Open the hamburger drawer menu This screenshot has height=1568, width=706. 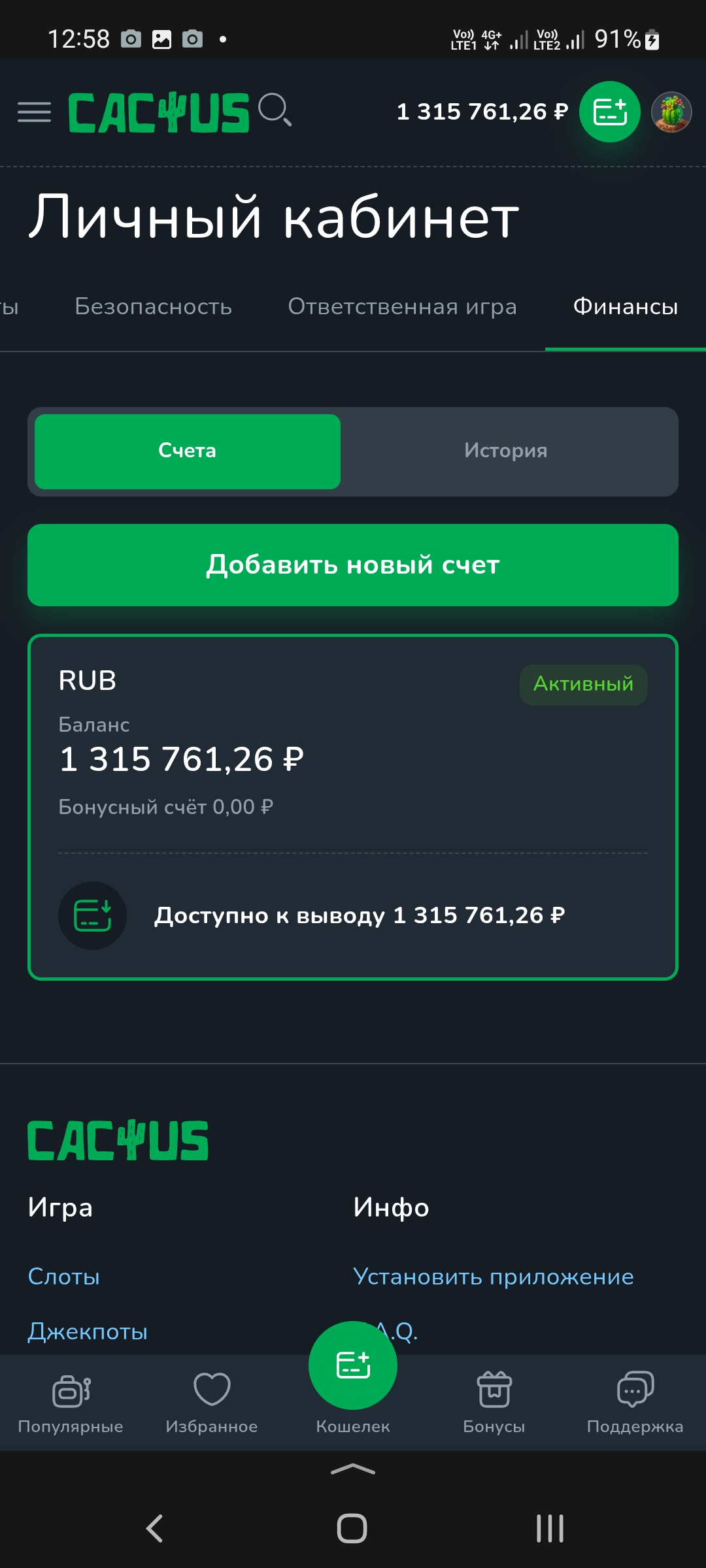pos(34,112)
